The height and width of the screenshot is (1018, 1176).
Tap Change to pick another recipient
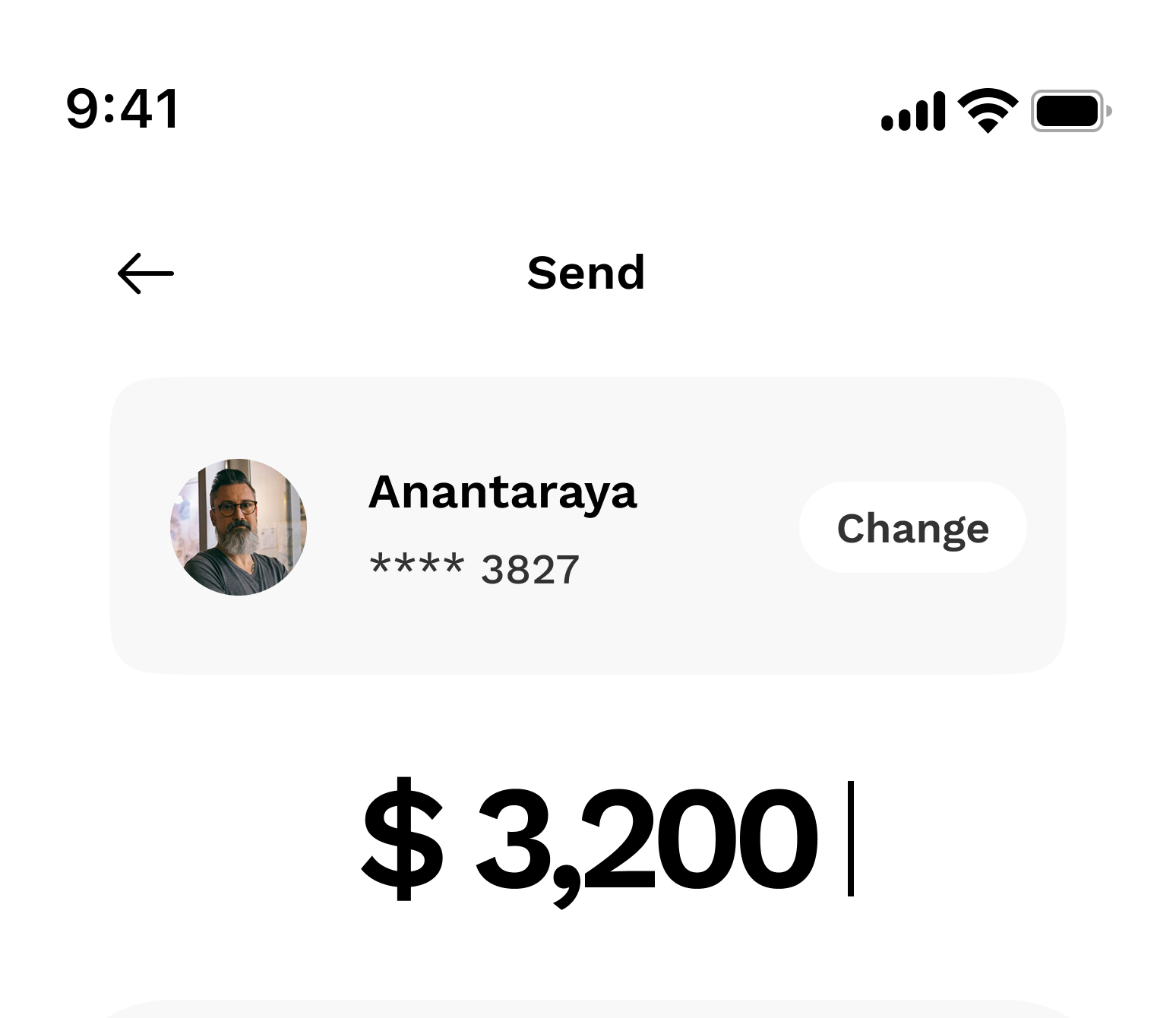(x=912, y=528)
